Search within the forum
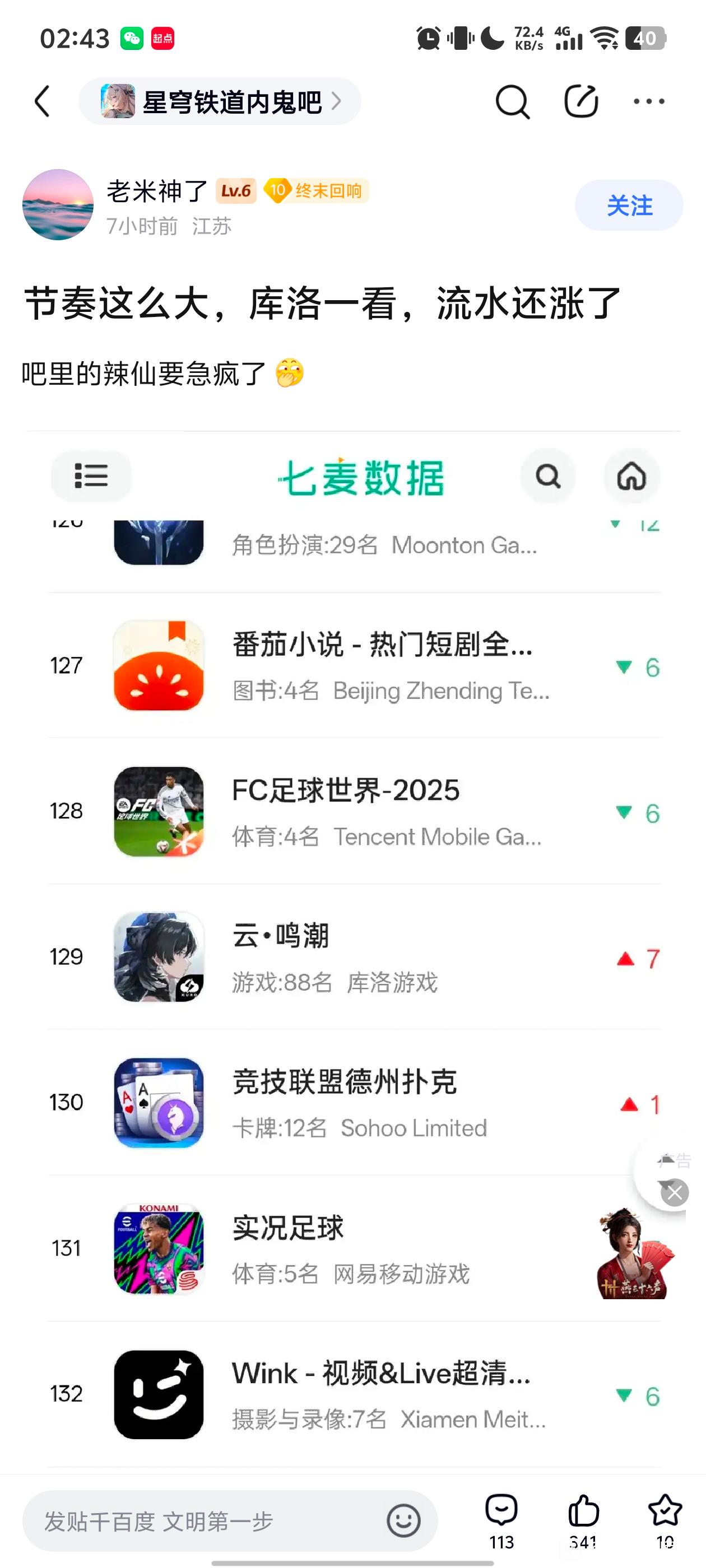The width and height of the screenshot is (706, 1568). coord(512,102)
